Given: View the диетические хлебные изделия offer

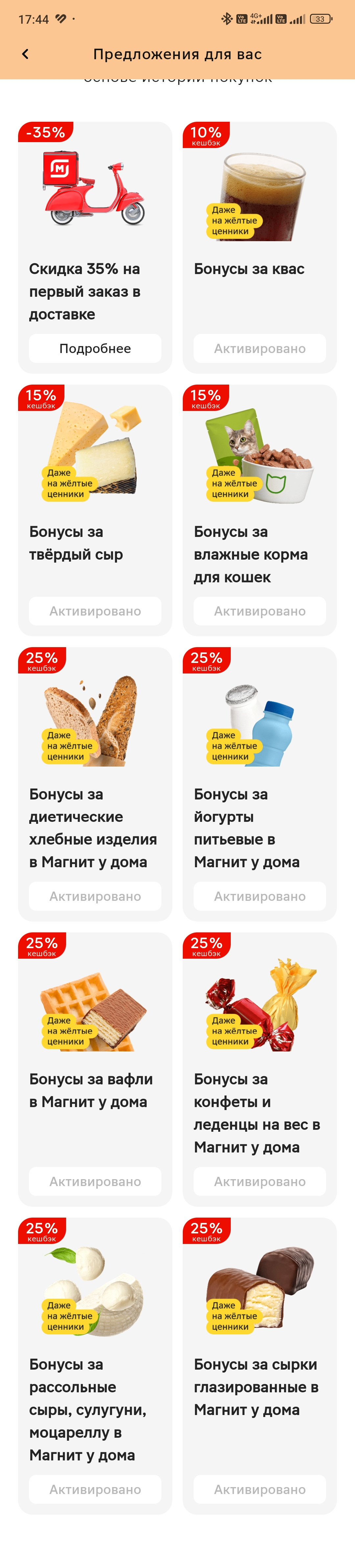Looking at the screenshot, I should 95,784.
